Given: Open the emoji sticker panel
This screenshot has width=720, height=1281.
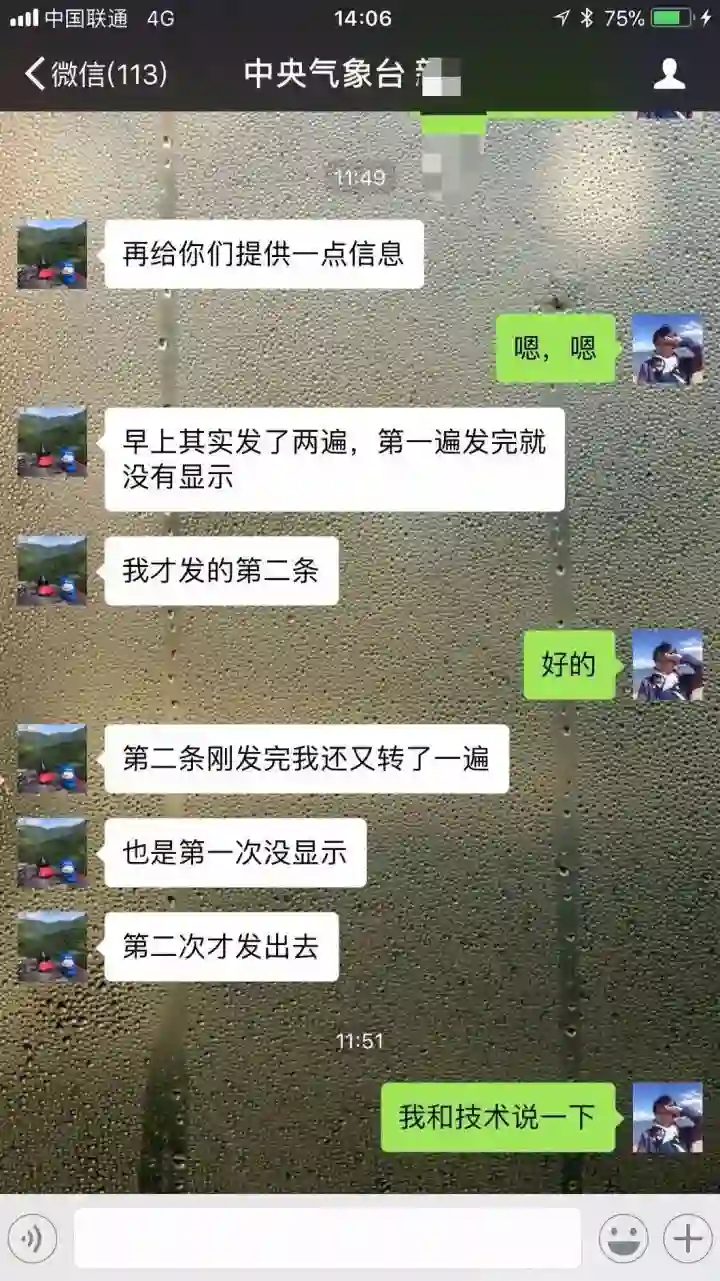Looking at the screenshot, I should [x=622, y=1239].
